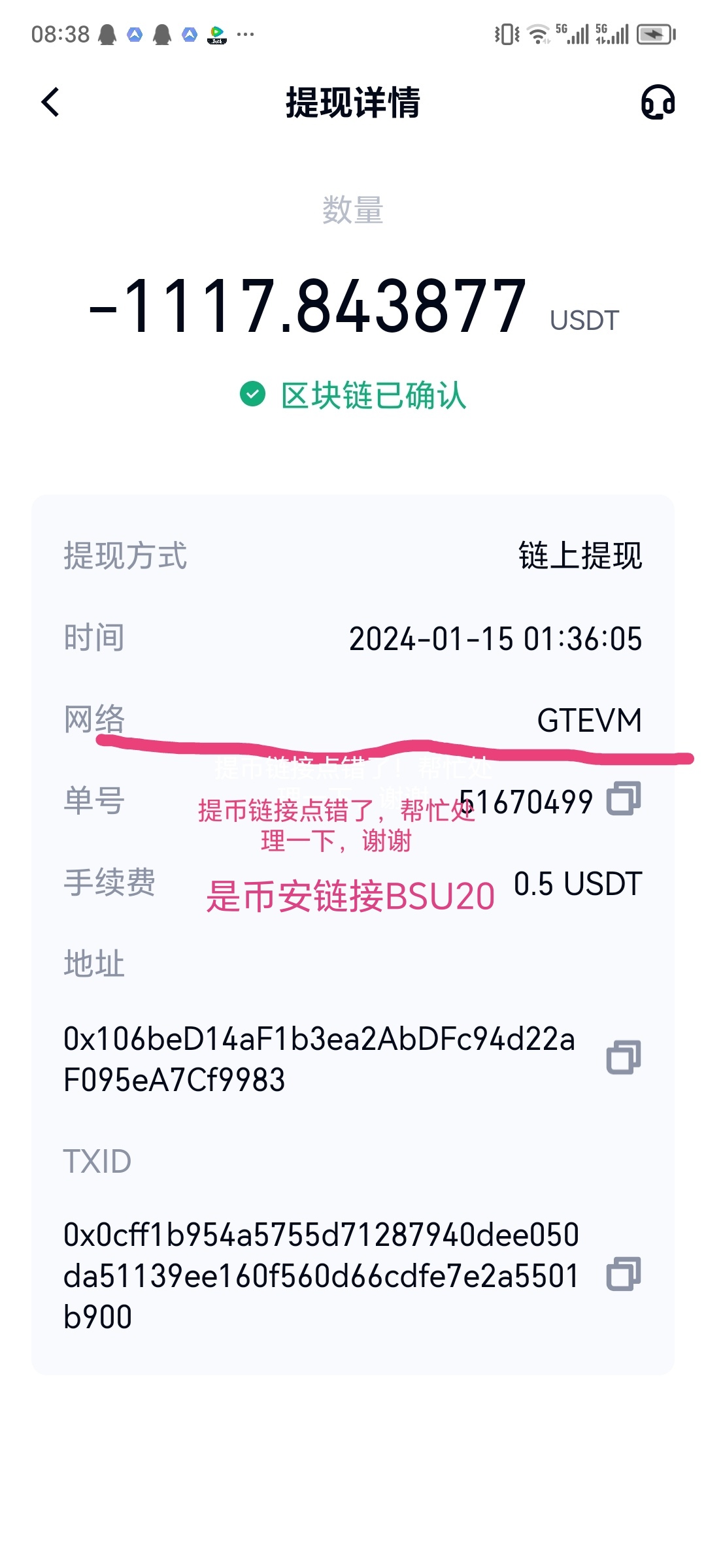
Task: Copy the withdrawal address
Action: [x=624, y=1057]
